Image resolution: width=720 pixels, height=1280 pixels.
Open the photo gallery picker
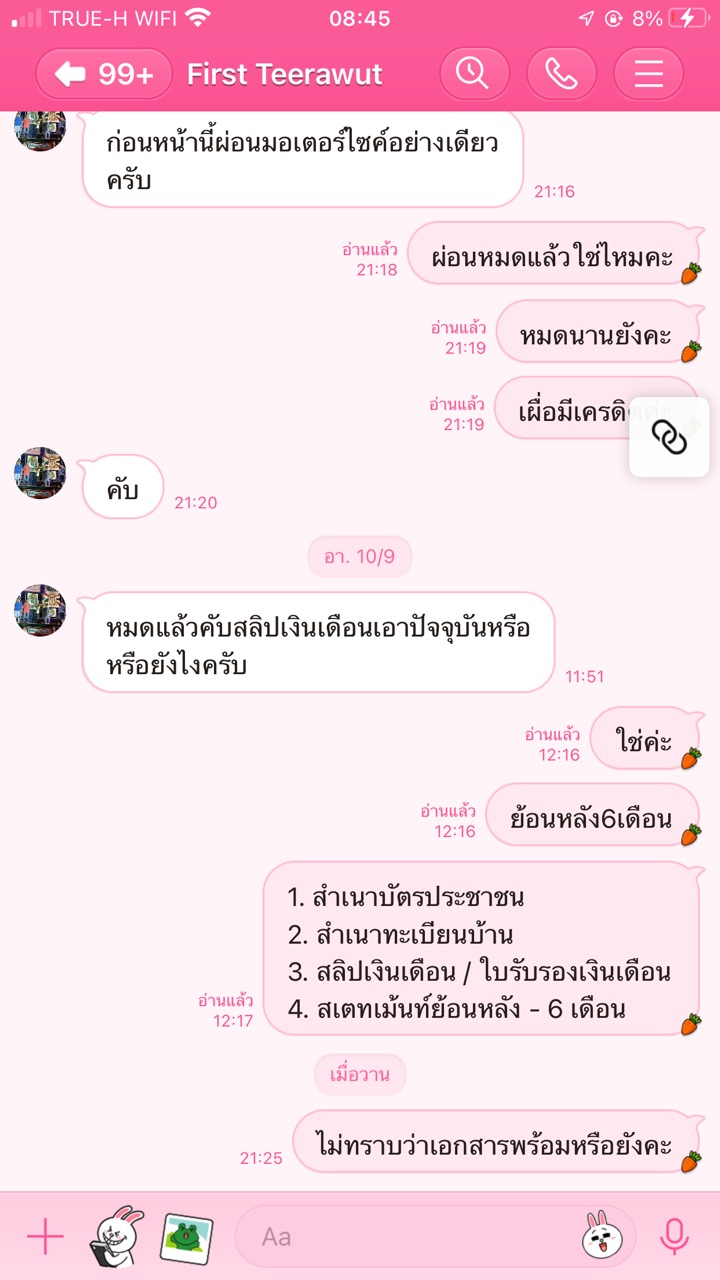pyautogui.click(x=187, y=1237)
